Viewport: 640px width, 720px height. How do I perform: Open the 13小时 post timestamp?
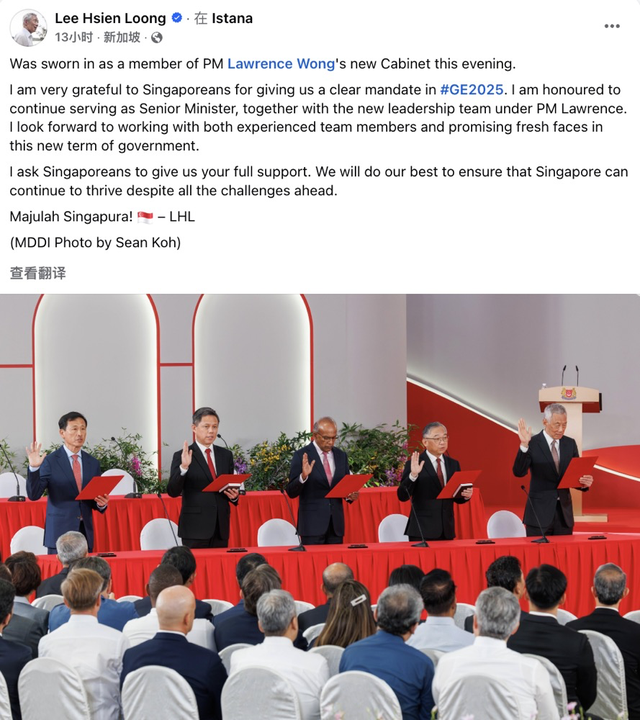73,37
